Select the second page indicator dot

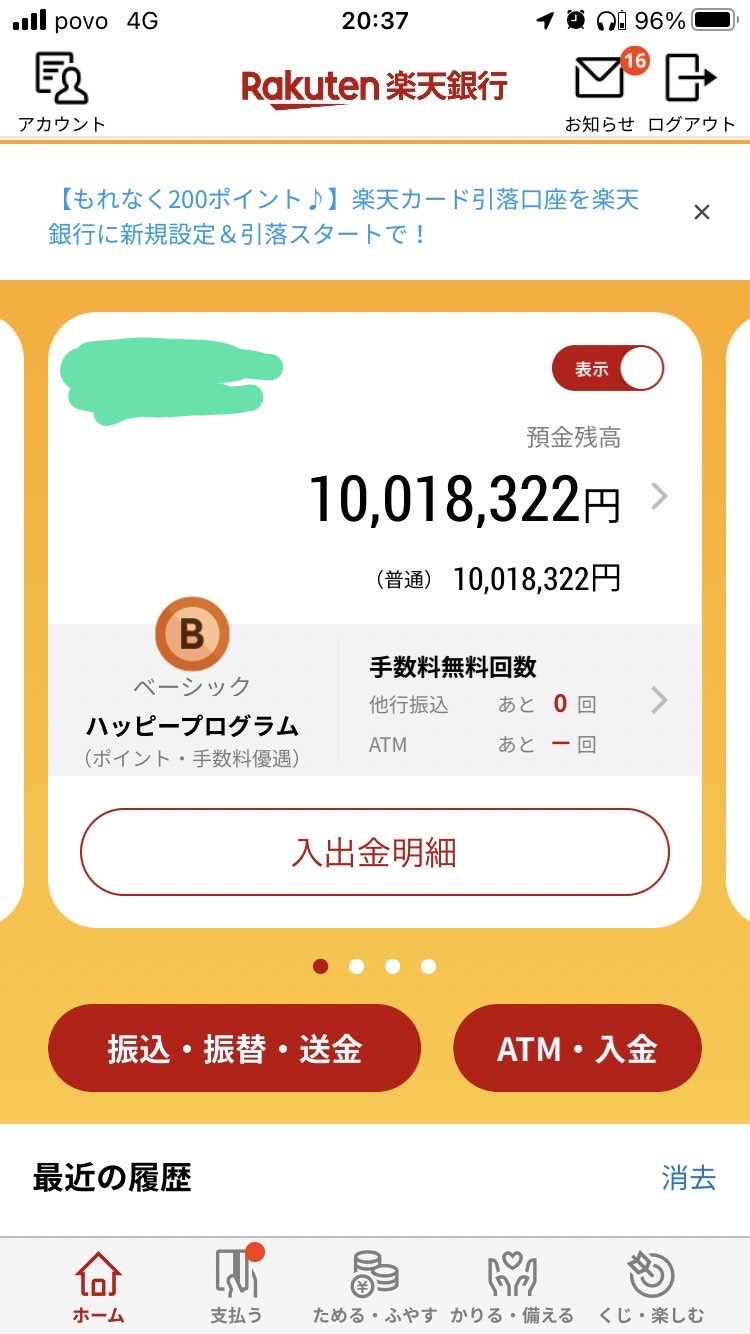357,966
